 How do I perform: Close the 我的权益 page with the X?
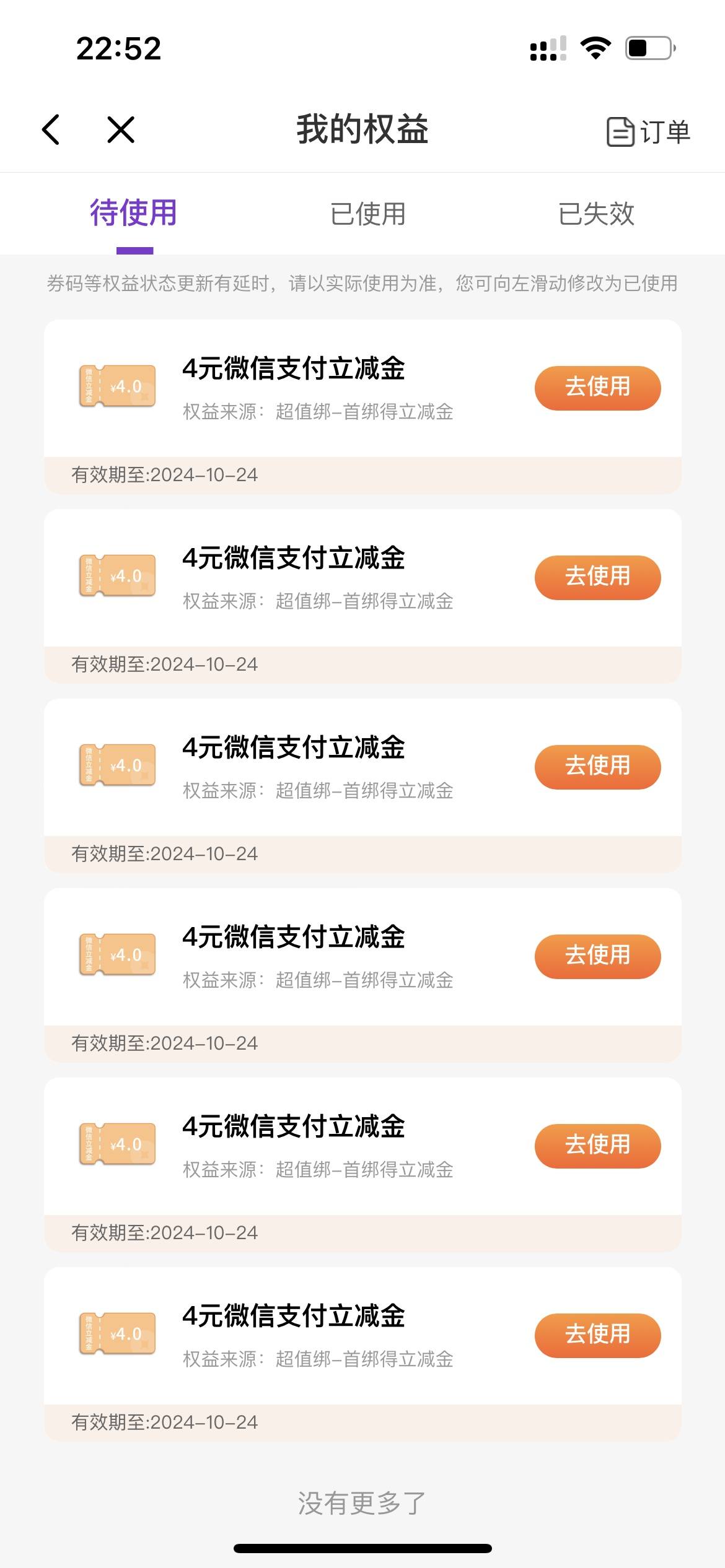121,130
